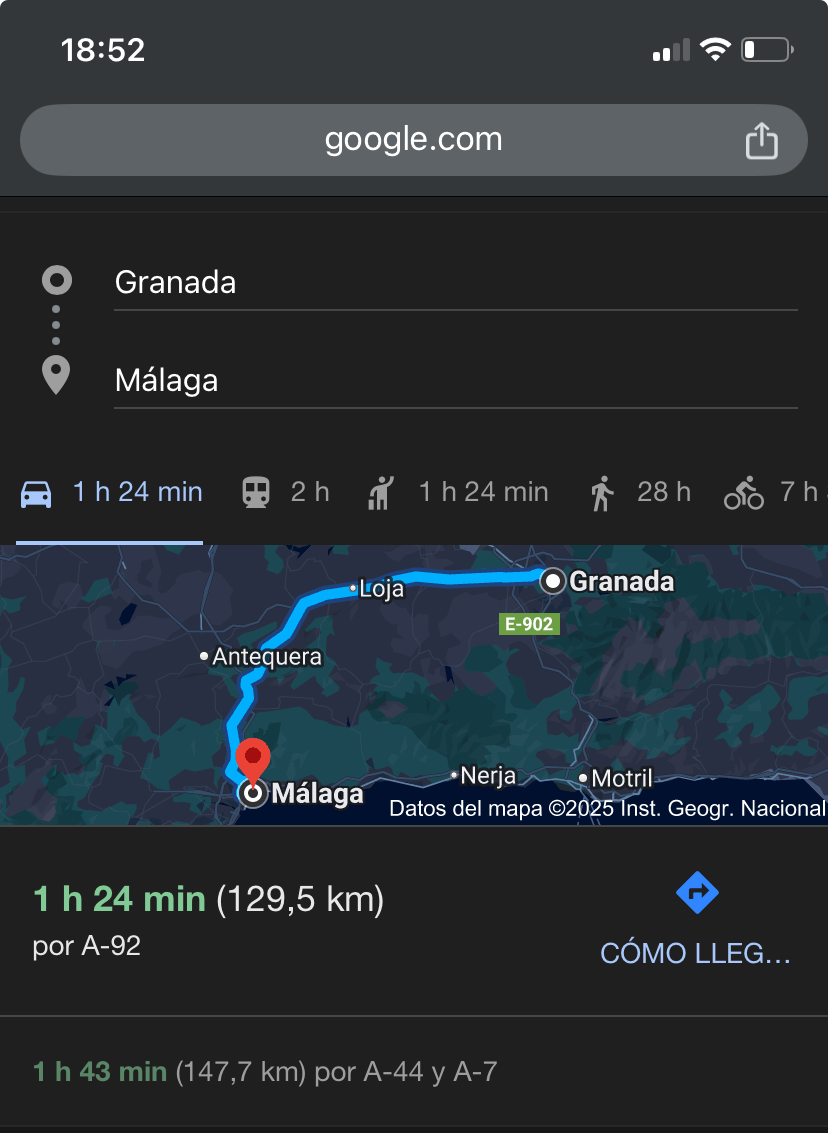This screenshot has height=1133, width=828.
Task: Switch to the 28 h walking tab
Action: tap(637, 491)
